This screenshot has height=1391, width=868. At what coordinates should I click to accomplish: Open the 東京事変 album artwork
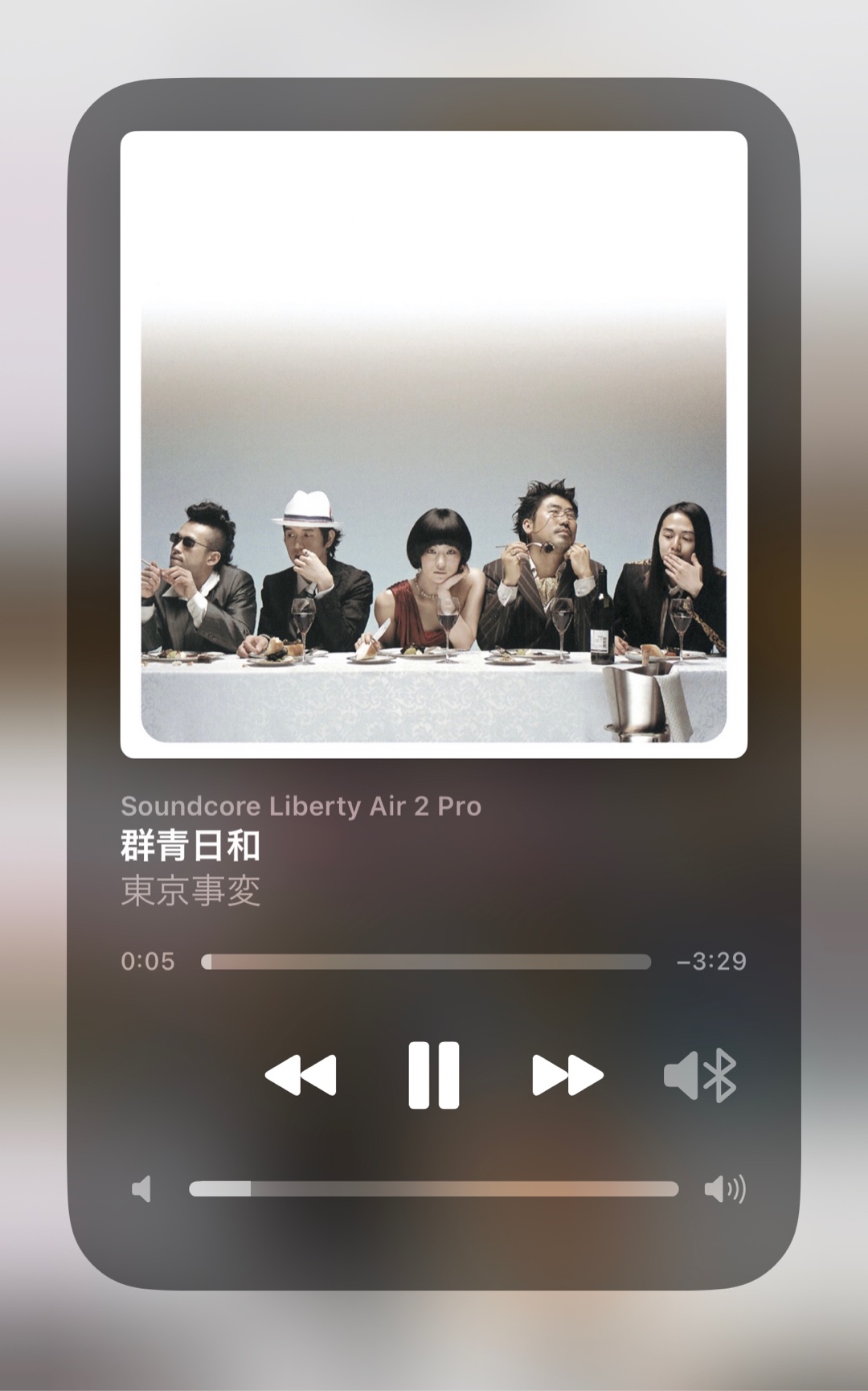pyautogui.click(x=434, y=444)
